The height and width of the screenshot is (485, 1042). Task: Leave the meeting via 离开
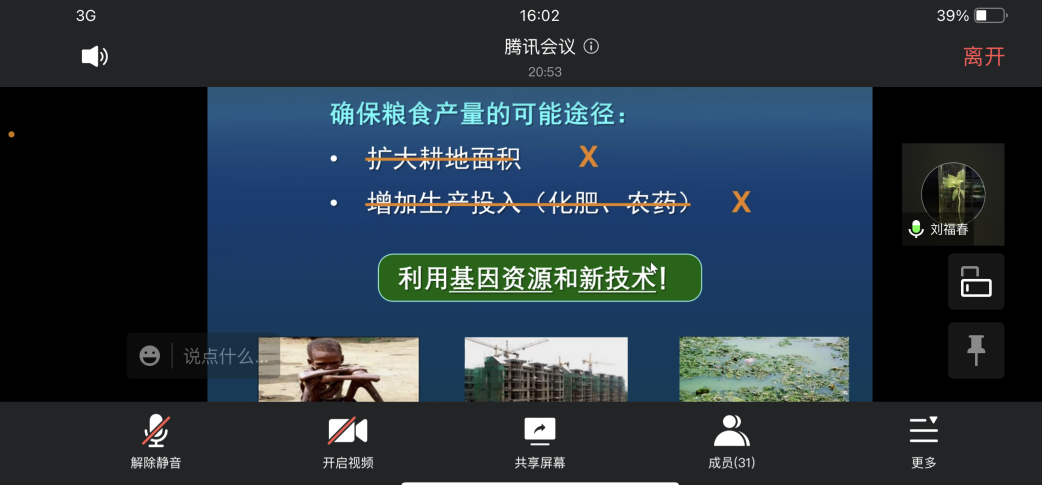983,57
